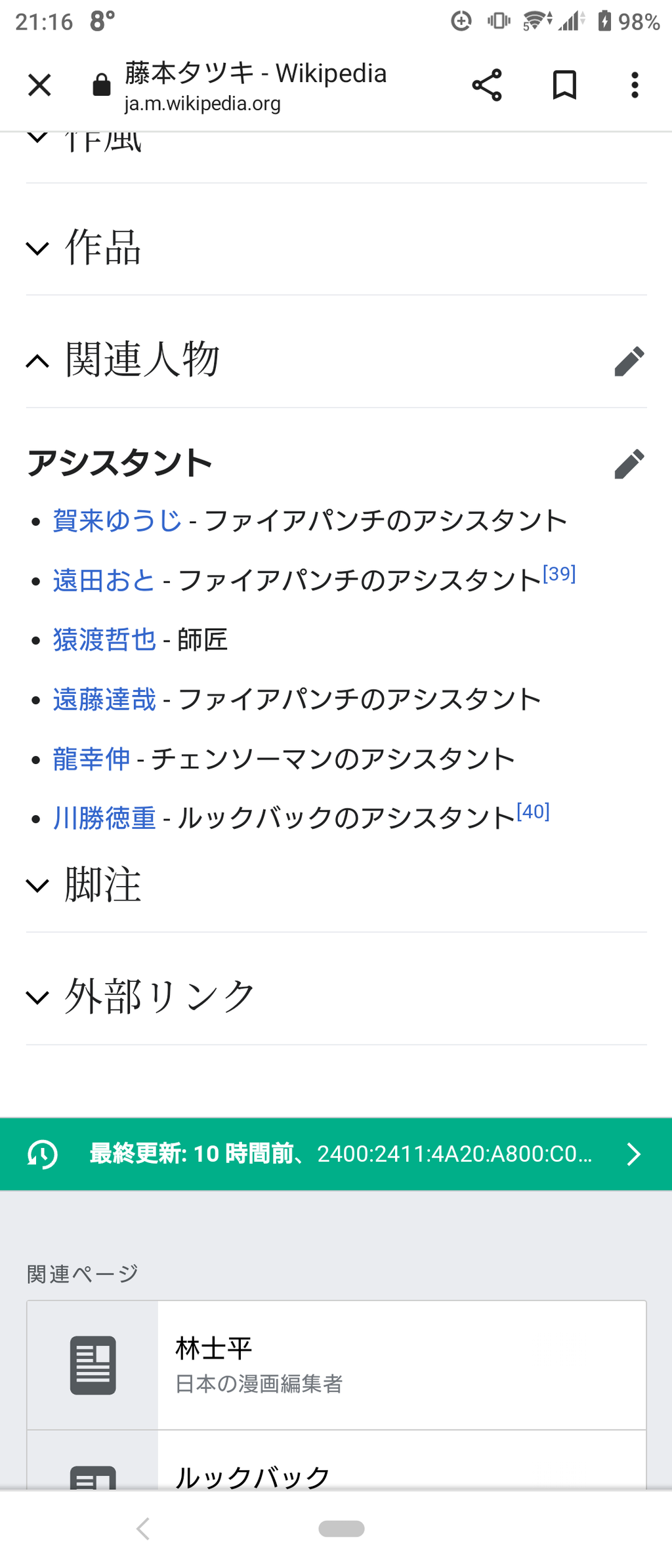The width and height of the screenshot is (672, 1568).
Task: Share this Wikipedia page
Action: coord(487,85)
